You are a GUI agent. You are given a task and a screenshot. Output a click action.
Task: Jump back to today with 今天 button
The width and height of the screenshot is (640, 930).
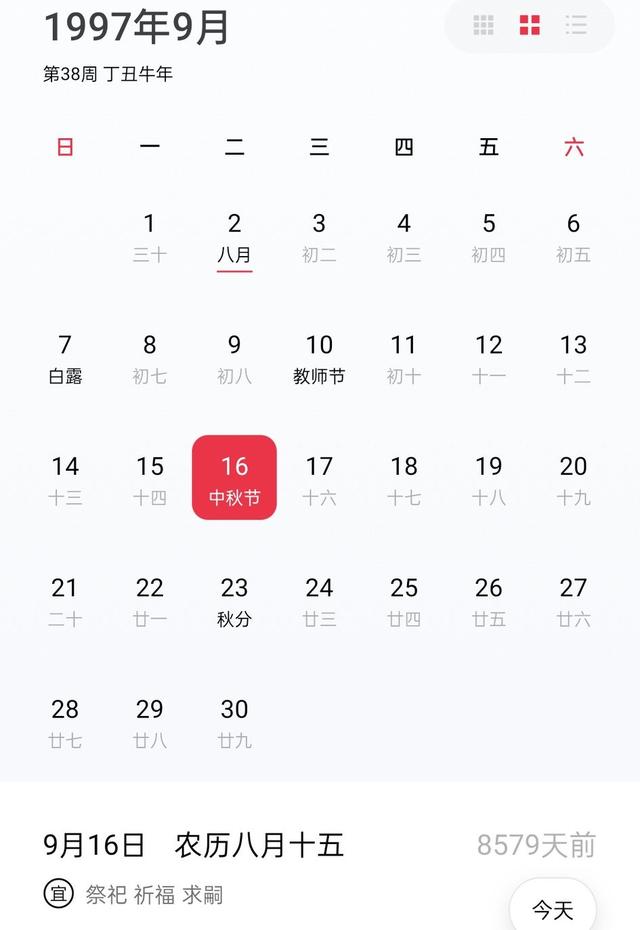click(552, 909)
